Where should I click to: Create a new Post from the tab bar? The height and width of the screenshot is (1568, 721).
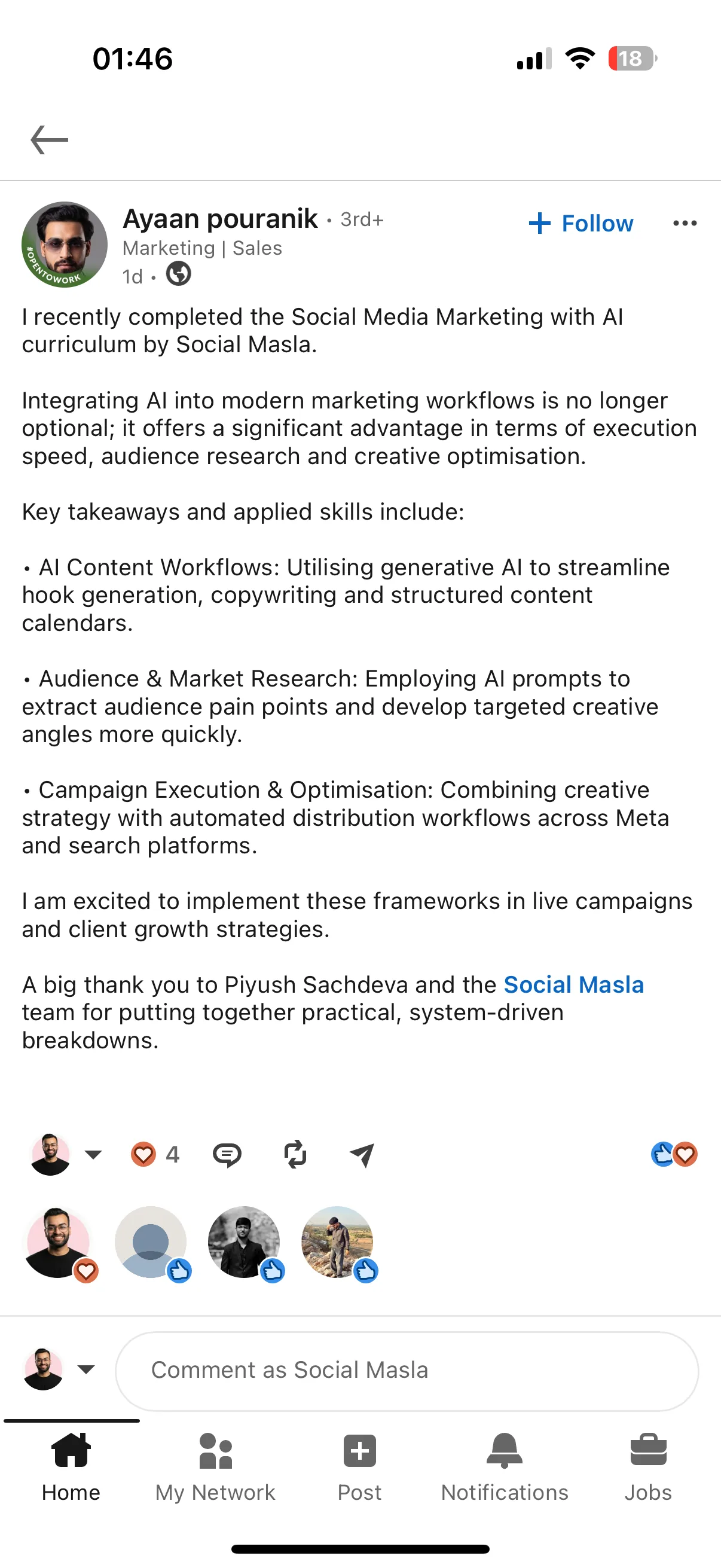tap(359, 1468)
